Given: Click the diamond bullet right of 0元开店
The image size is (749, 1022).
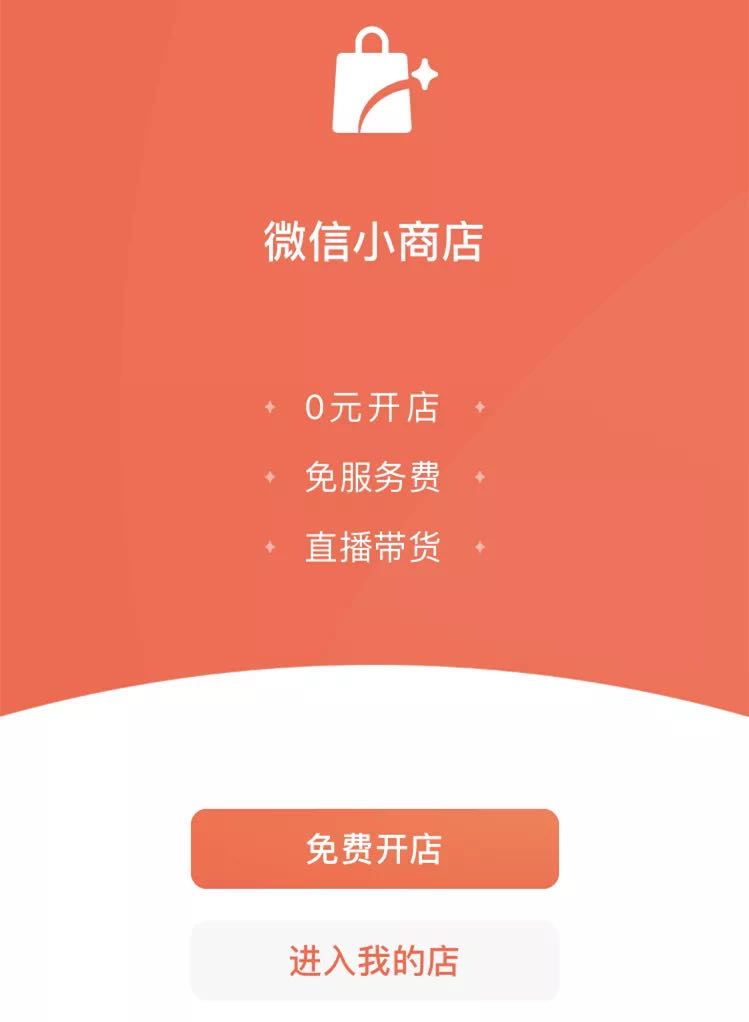Looking at the screenshot, I should (478, 408).
